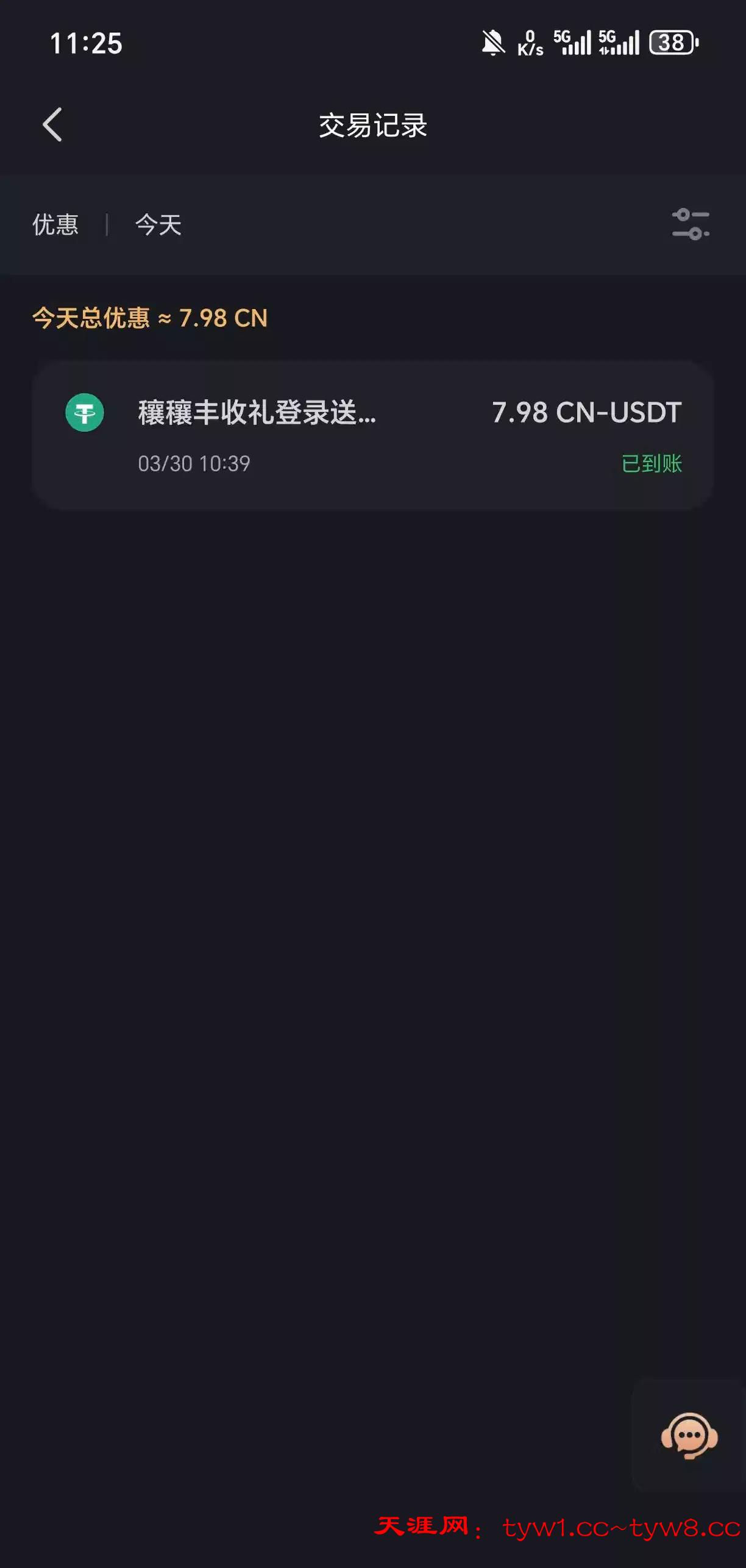746x1568 pixels.
Task: Go back from transaction records
Action: pyautogui.click(x=53, y=125)
